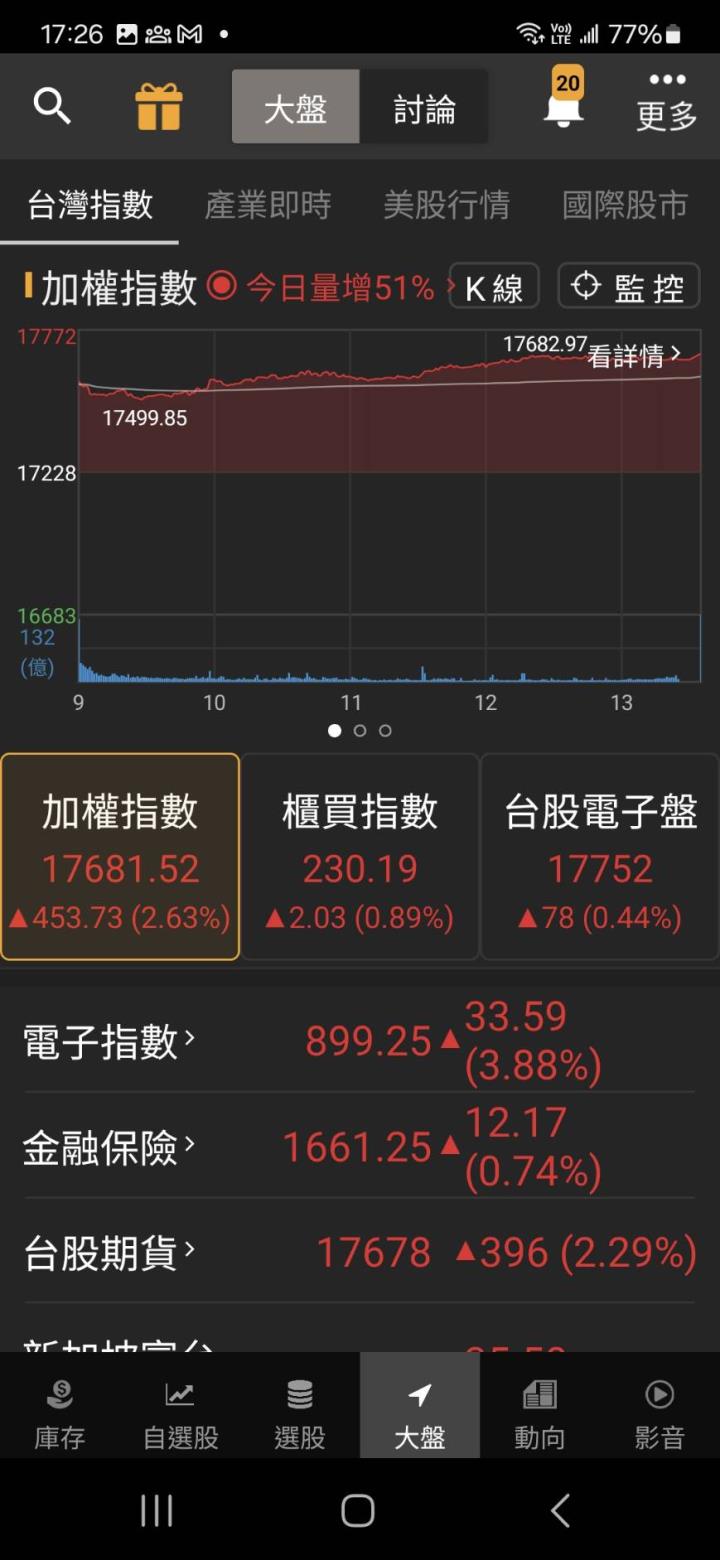
Task: Go to the 自選股 bottom tab
Action: point(180,1414)
